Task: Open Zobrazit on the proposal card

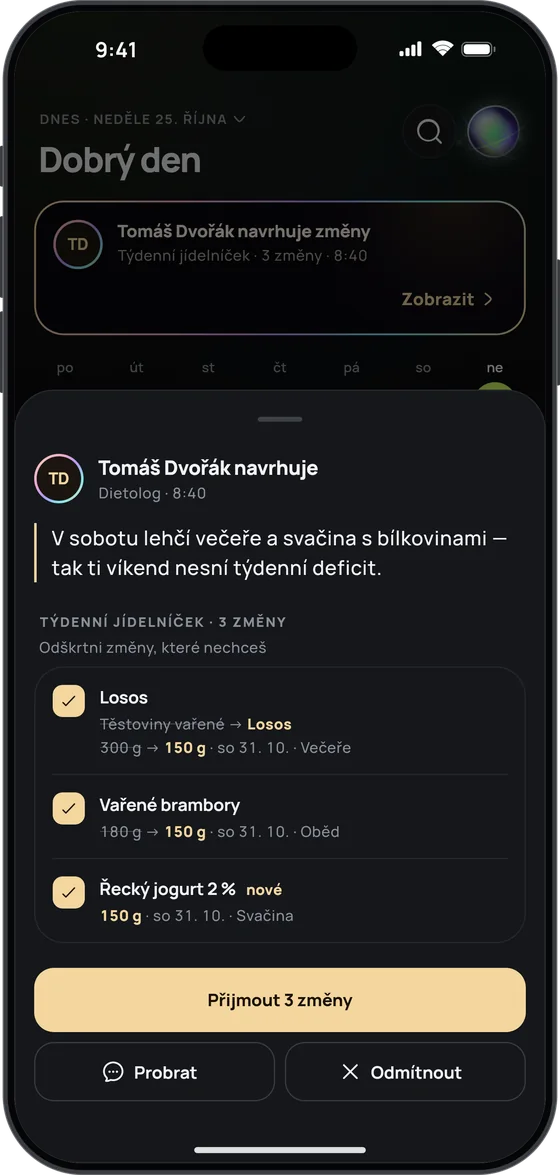Action: coord(447,299)
